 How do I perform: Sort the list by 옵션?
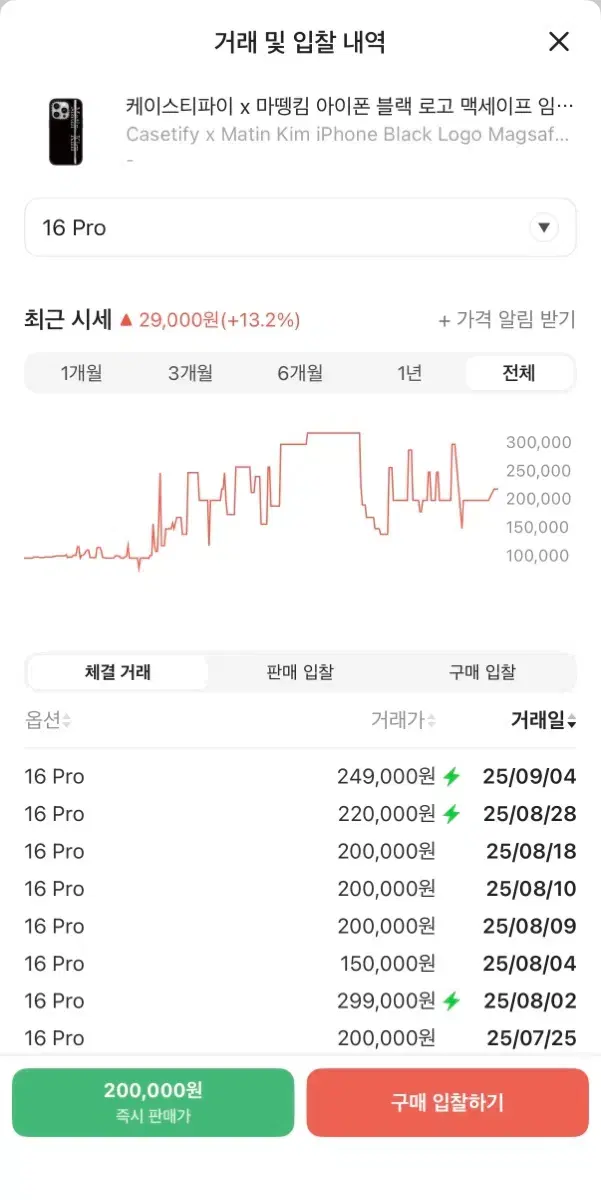tap(48, 720)
